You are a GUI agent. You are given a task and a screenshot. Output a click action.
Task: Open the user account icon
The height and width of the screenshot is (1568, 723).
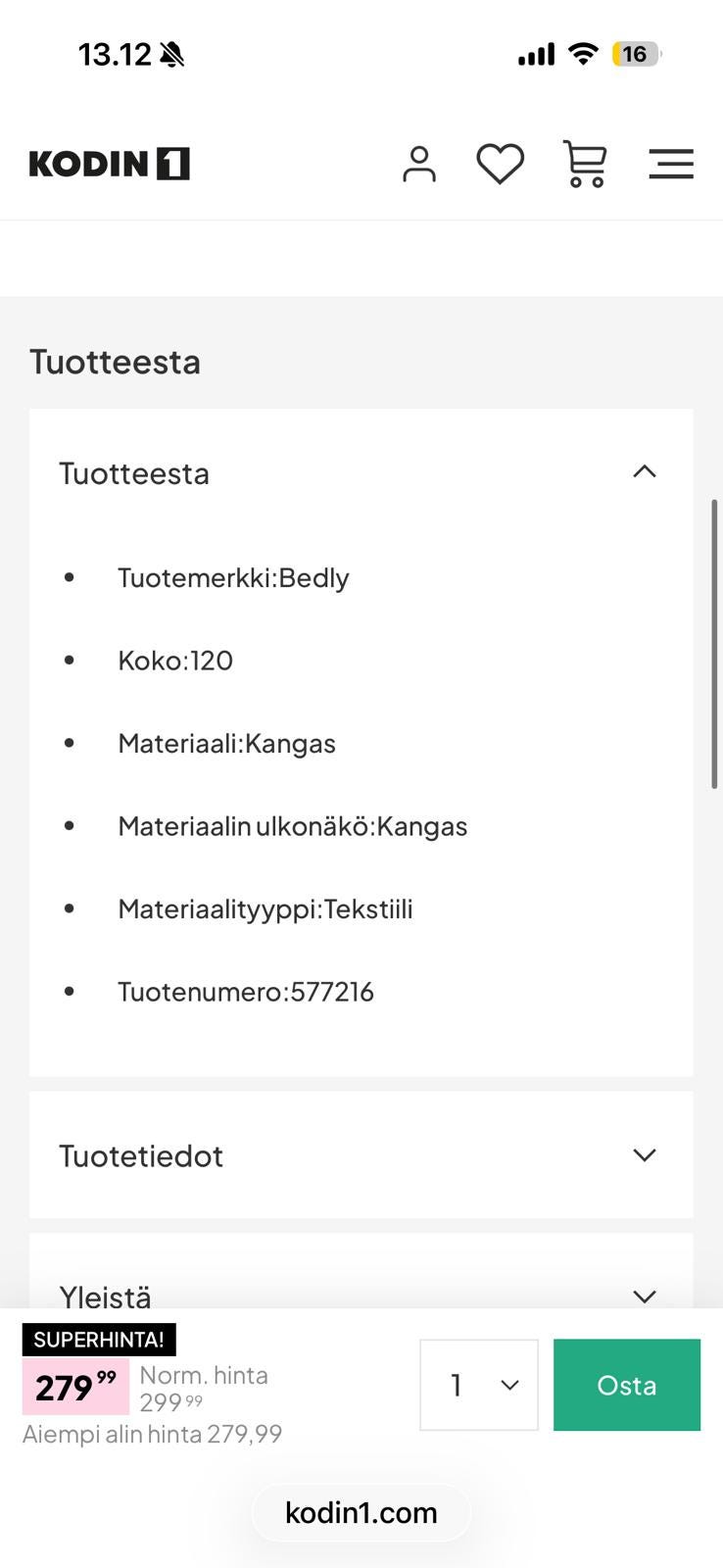tap(419, 164)
